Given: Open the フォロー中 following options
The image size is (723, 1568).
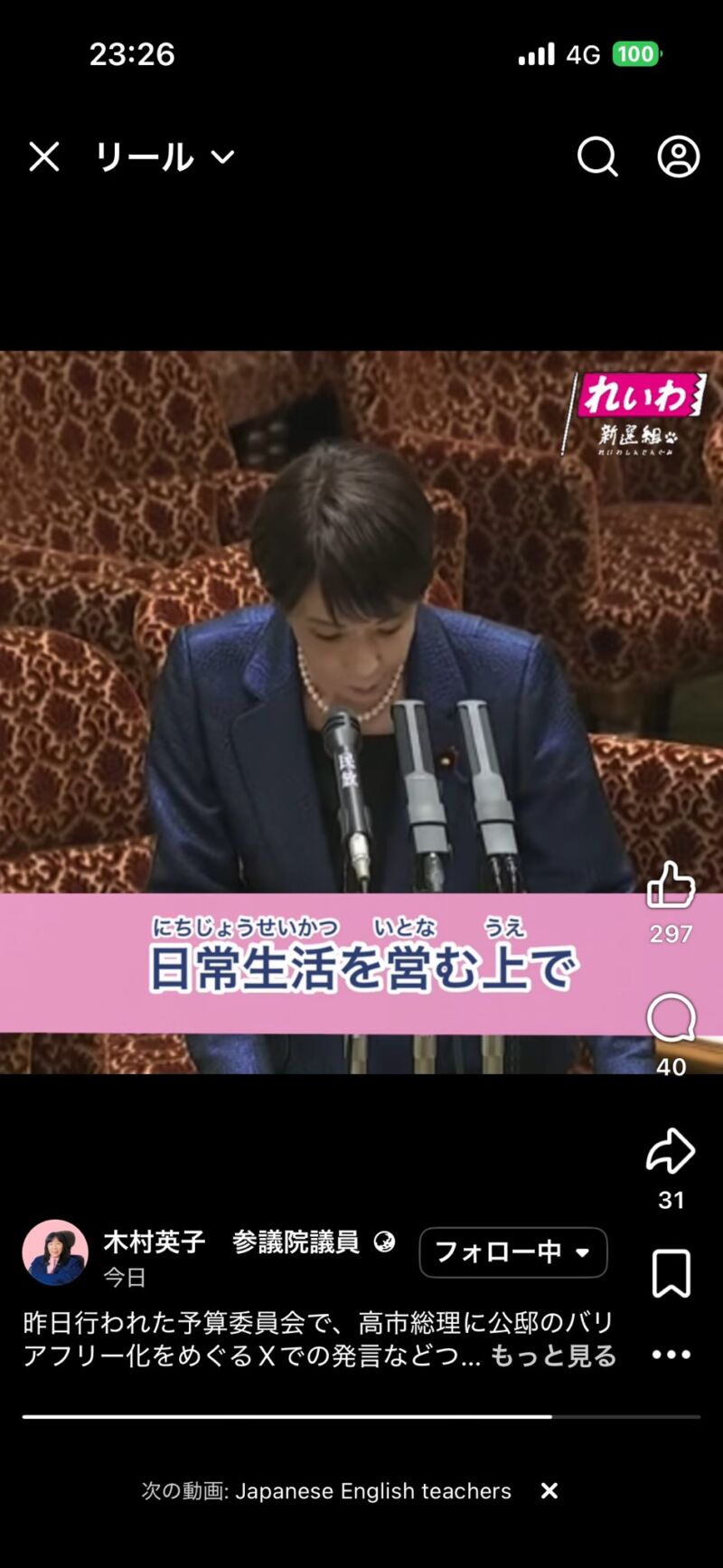Looking at the screenshot, I should click(512, 1252).
